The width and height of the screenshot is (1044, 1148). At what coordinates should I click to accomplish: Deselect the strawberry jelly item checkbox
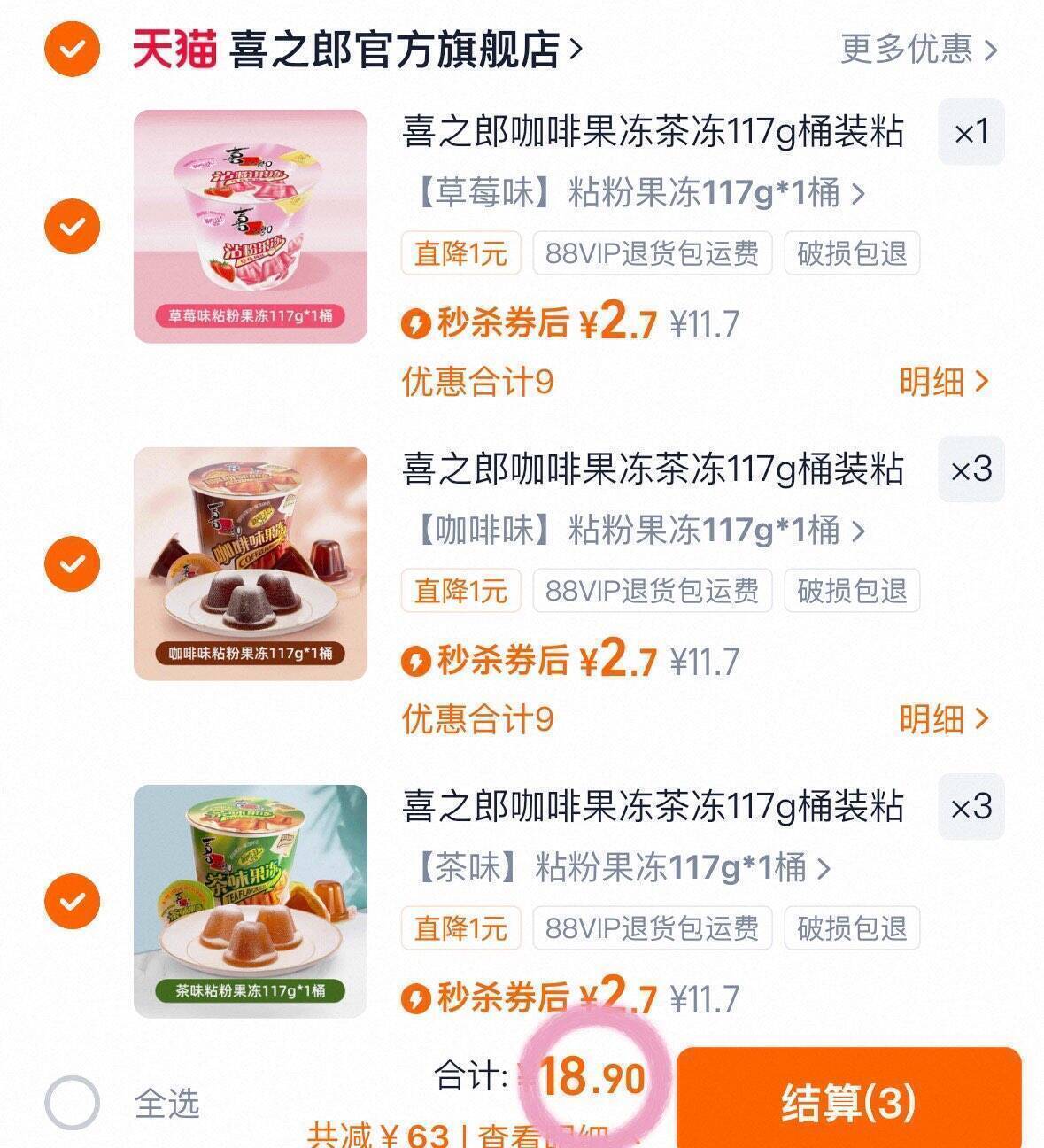pyautogui.click(x=70, y=228)
